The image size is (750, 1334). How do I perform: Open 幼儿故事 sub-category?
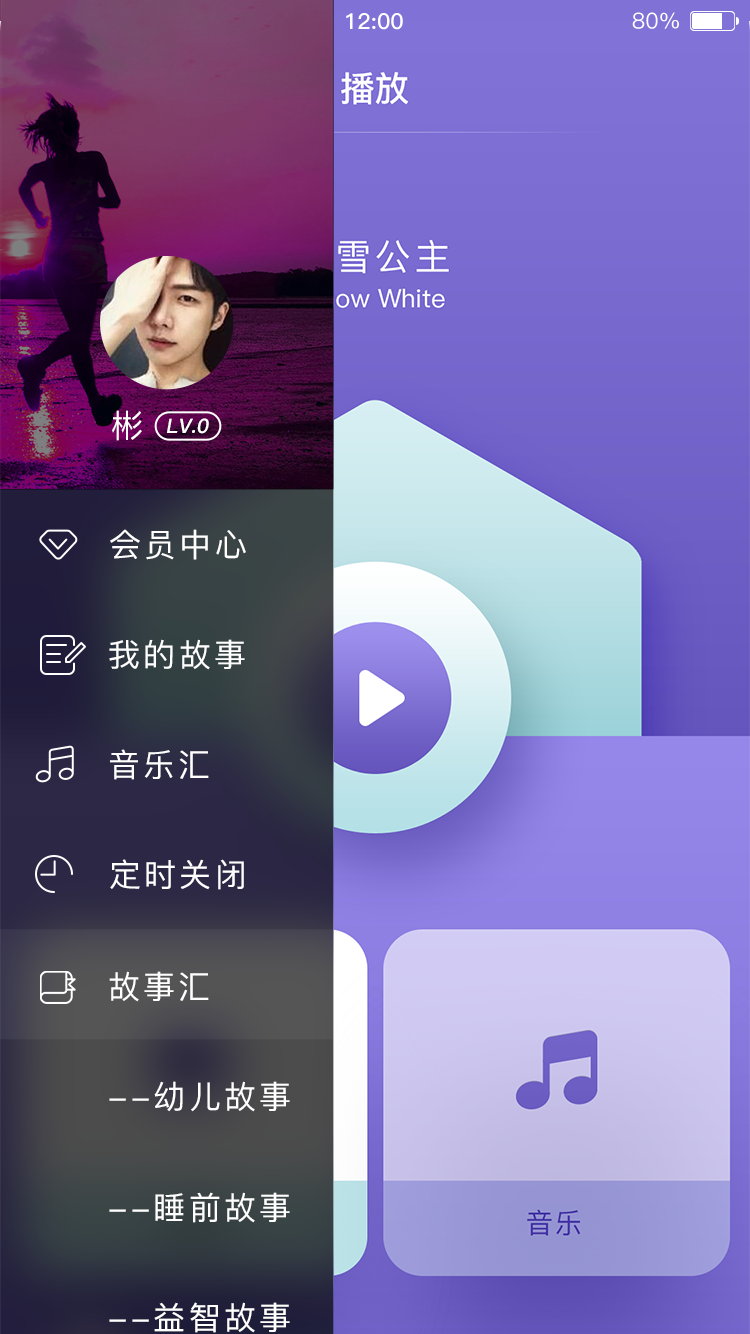[x=200, y=1097]
